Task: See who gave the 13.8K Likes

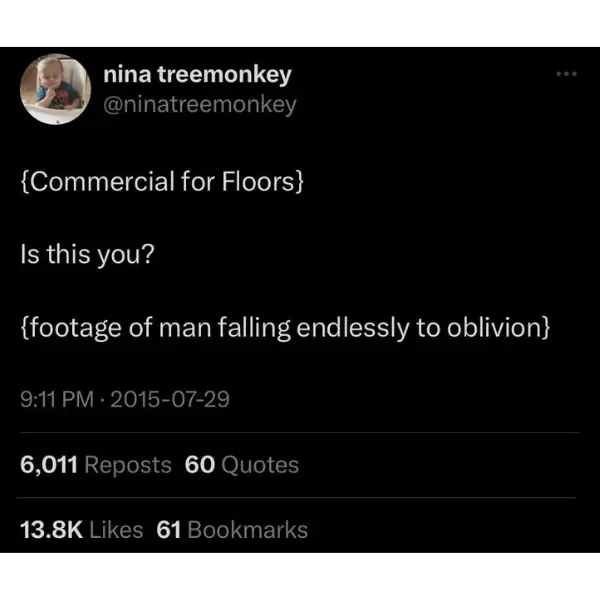Action: (x=82, y=530)
